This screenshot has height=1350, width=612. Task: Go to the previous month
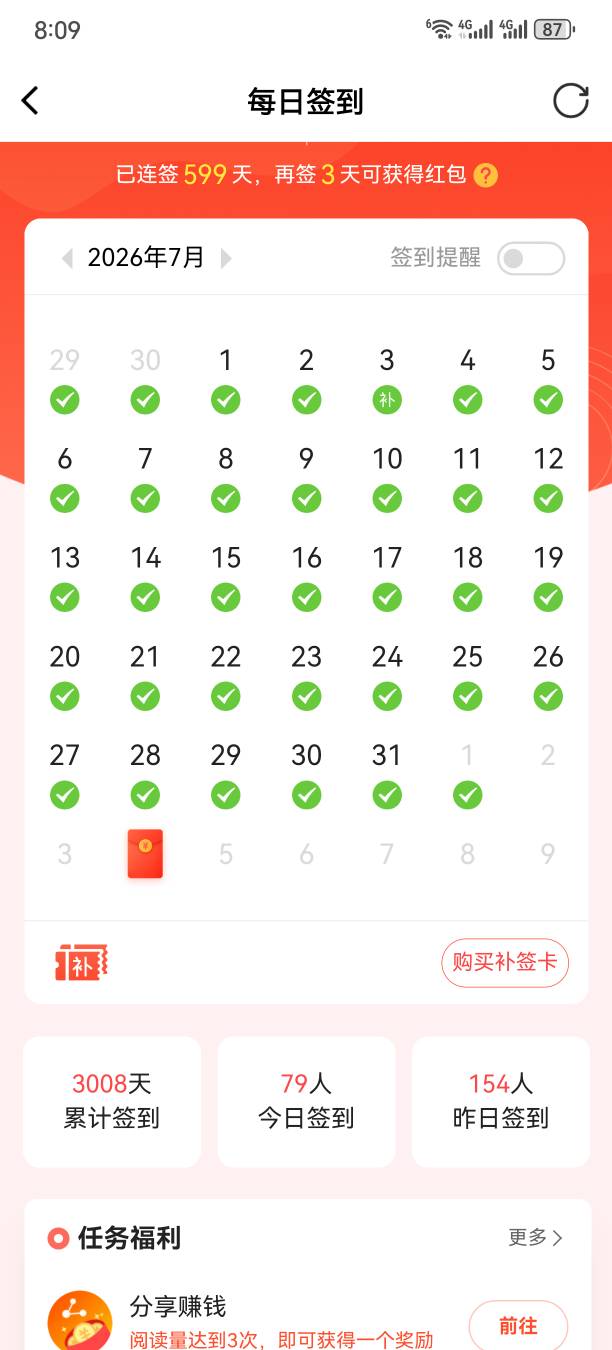click(x=67, y=258)
